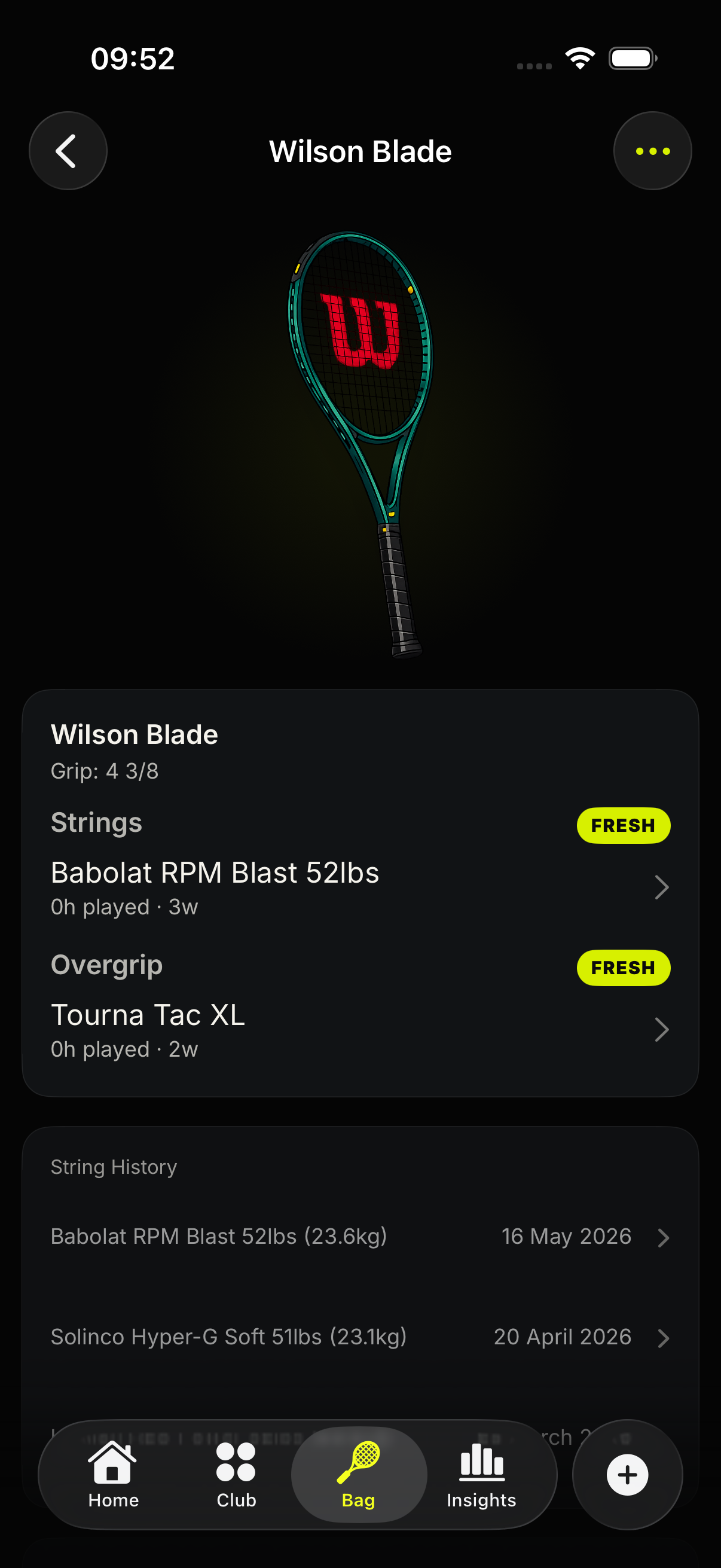The width and height of the screenshot is (721, 1568).
Task: Switch to the Club tab
Action: pyautogui.click(x=236, y=1474)
